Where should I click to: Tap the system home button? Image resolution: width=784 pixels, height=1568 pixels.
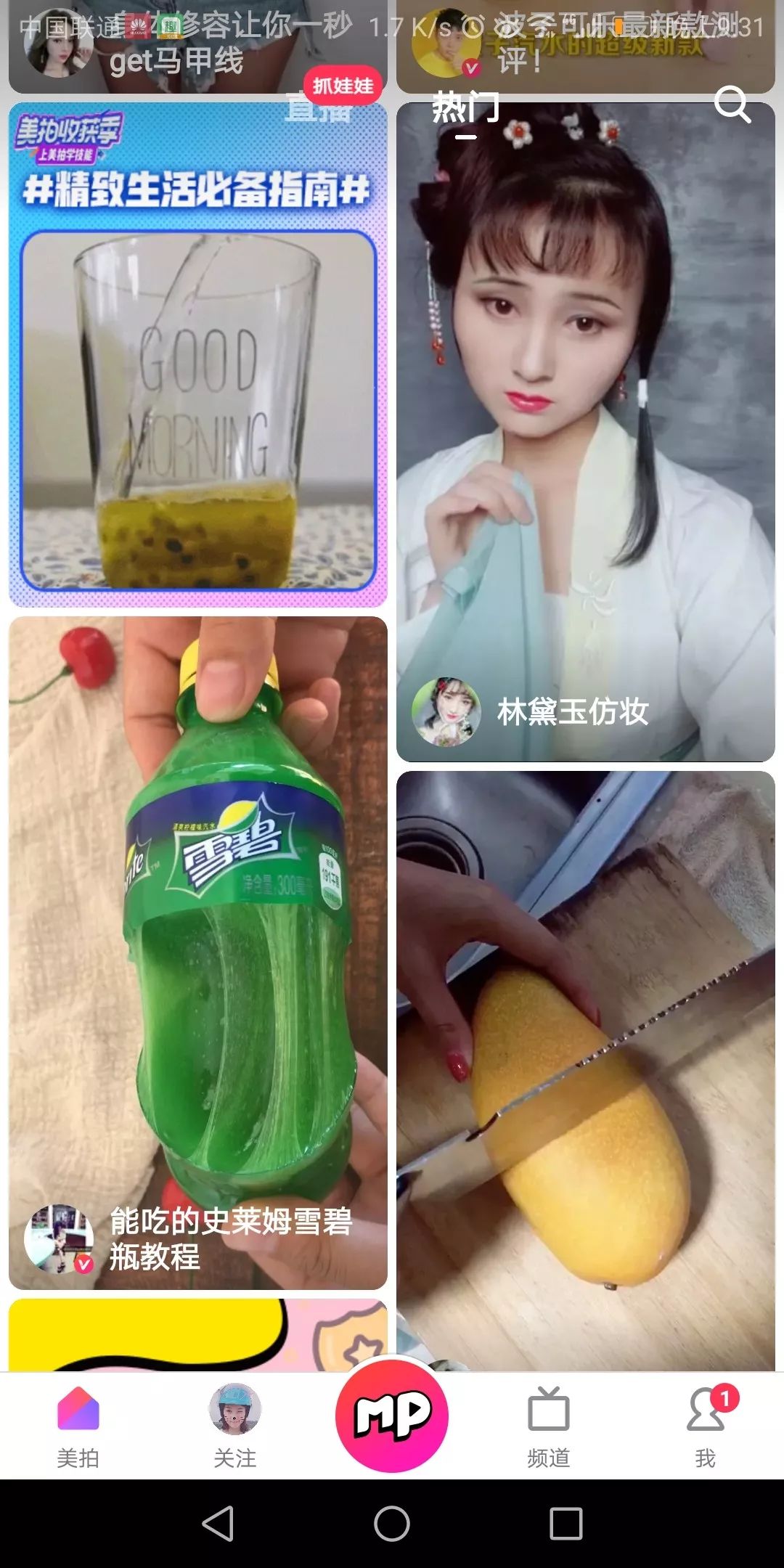392,1523
